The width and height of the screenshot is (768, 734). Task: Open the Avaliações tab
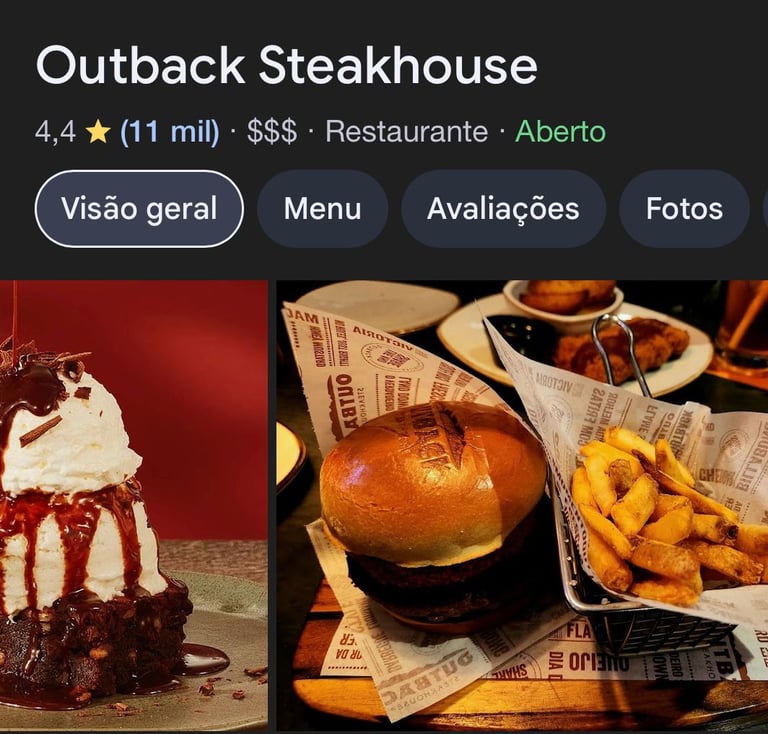pos(503,209)
